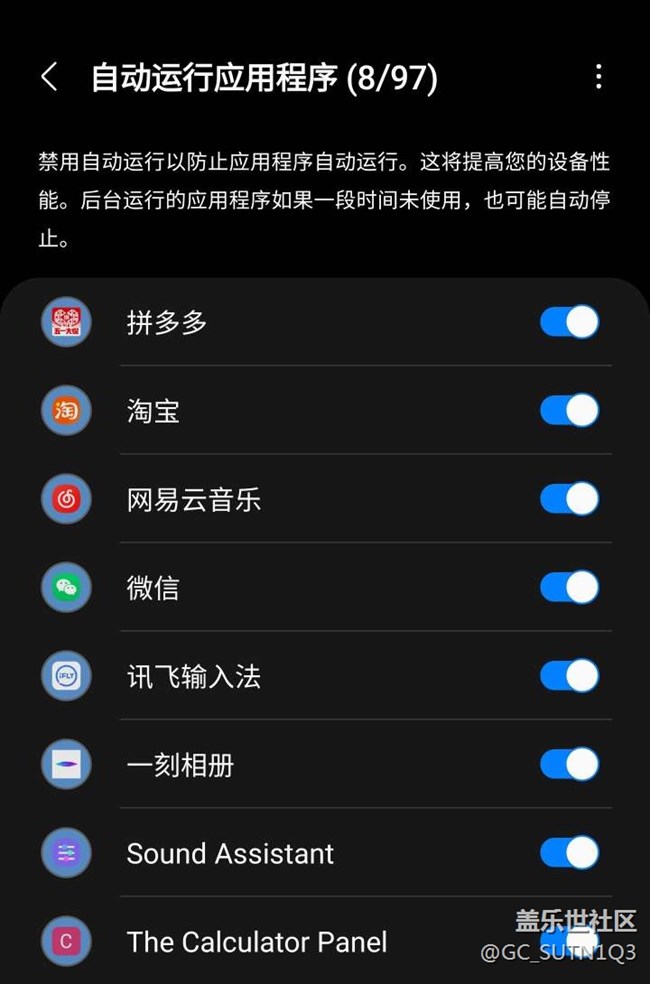The height and width of the screenshot is (984, 650).
Task: Turn off auto-run for Sound Assistant
Action: (x=569, y=852)
